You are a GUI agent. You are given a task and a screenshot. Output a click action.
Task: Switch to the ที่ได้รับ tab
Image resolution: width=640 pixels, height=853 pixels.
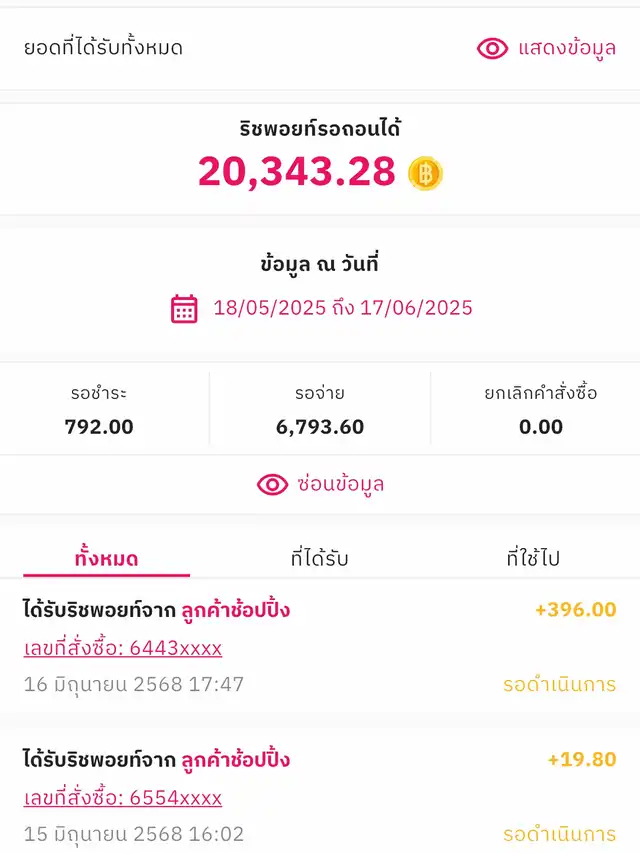(320, 559)
